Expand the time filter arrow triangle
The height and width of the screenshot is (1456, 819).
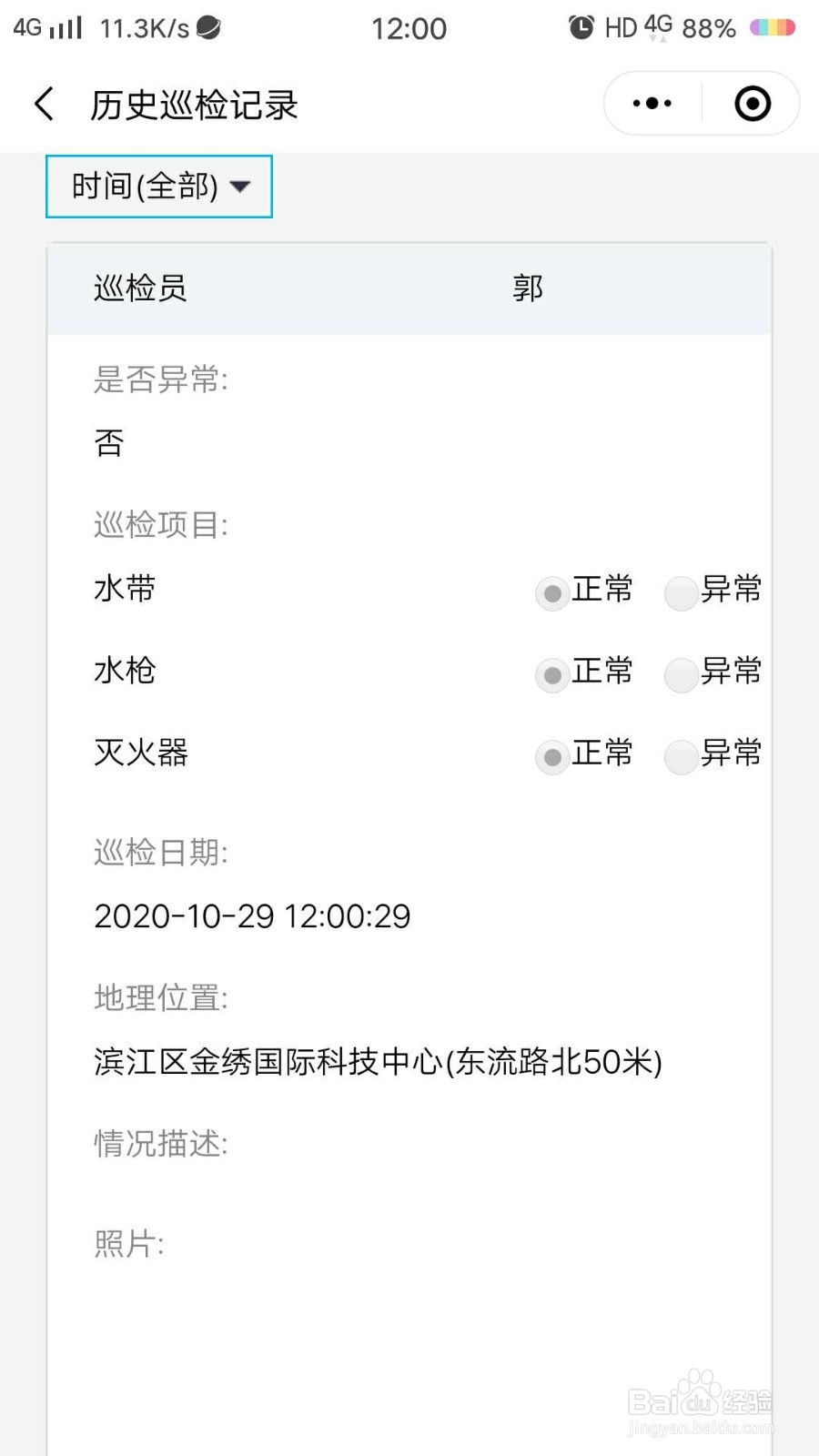[x=241, y=187]
